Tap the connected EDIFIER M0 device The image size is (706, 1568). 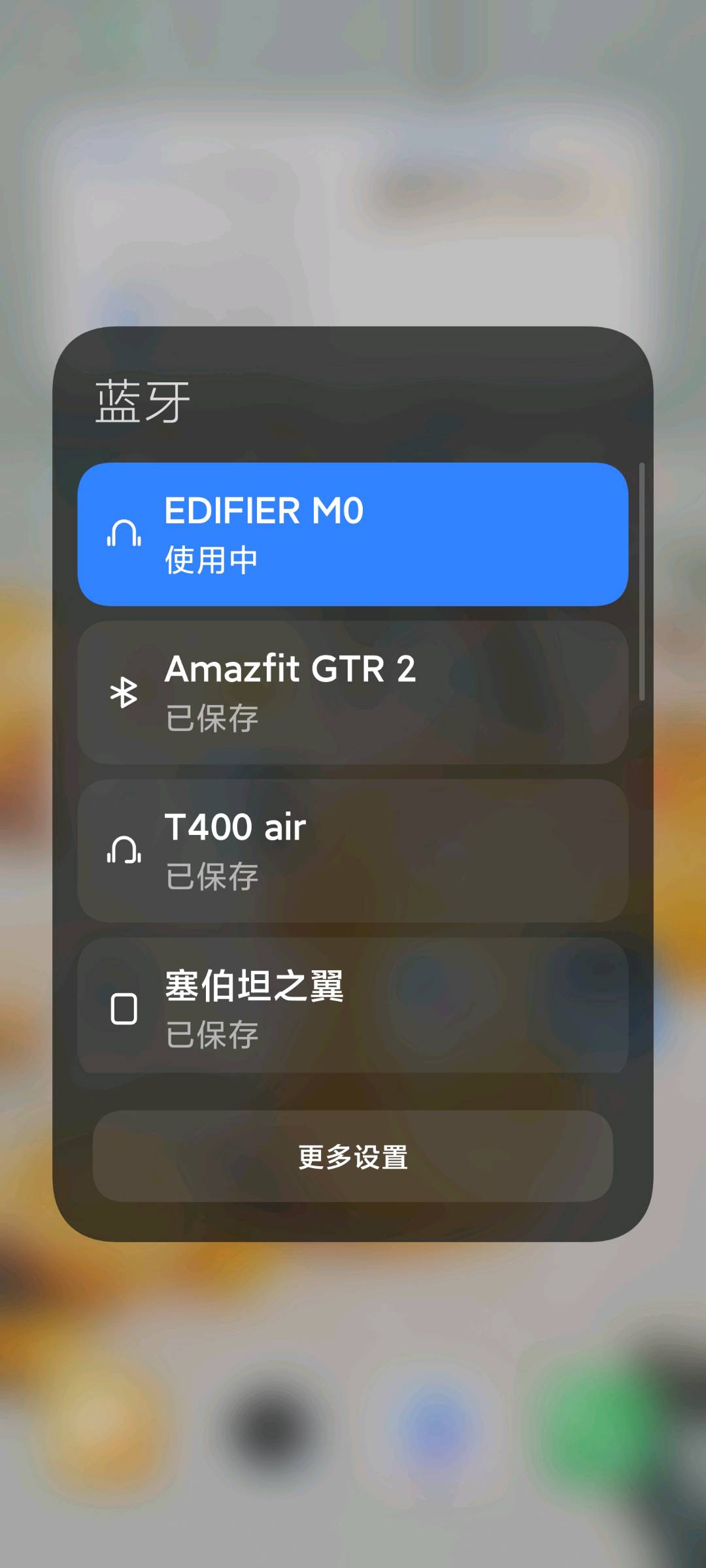coord(353,534)
